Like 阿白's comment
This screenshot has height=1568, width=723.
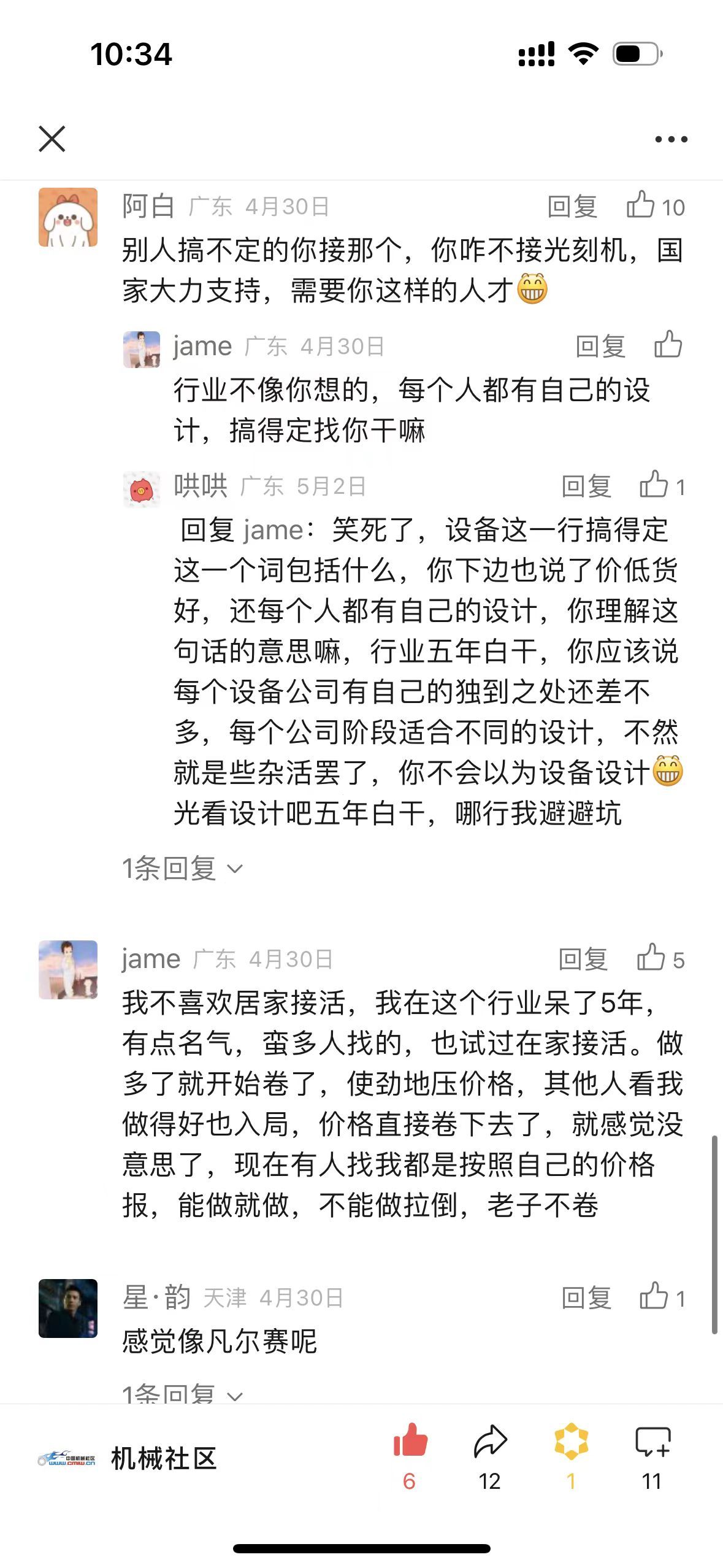click(641, 206)
